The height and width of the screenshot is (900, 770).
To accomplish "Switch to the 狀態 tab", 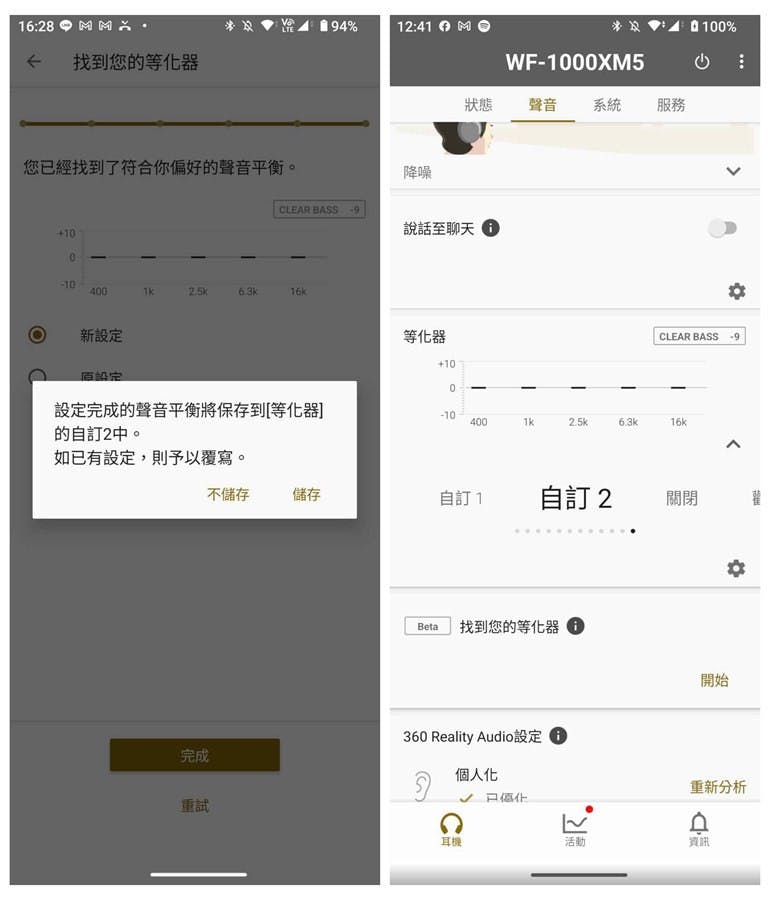I will click(x=478, y=105).
